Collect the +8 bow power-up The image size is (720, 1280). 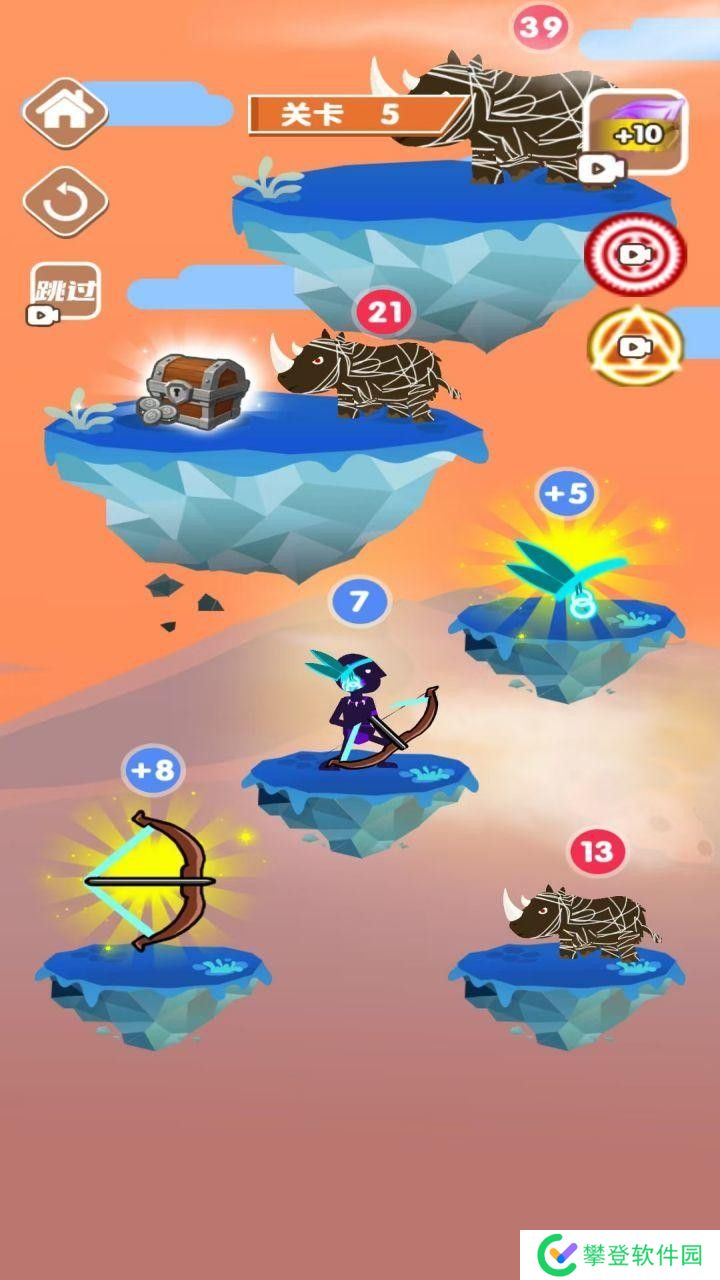point(152,880)
